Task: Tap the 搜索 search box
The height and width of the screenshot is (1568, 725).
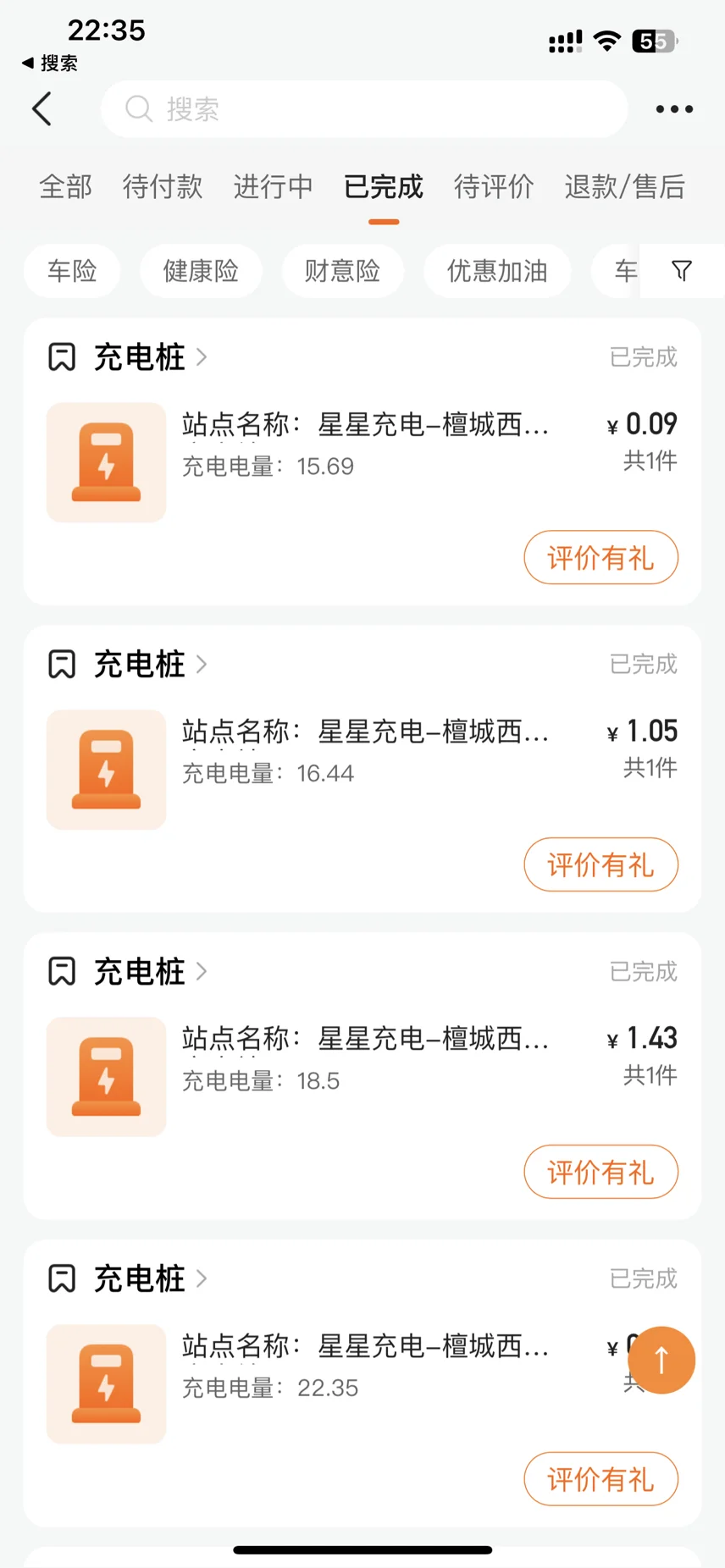Action: click(364, 109)
